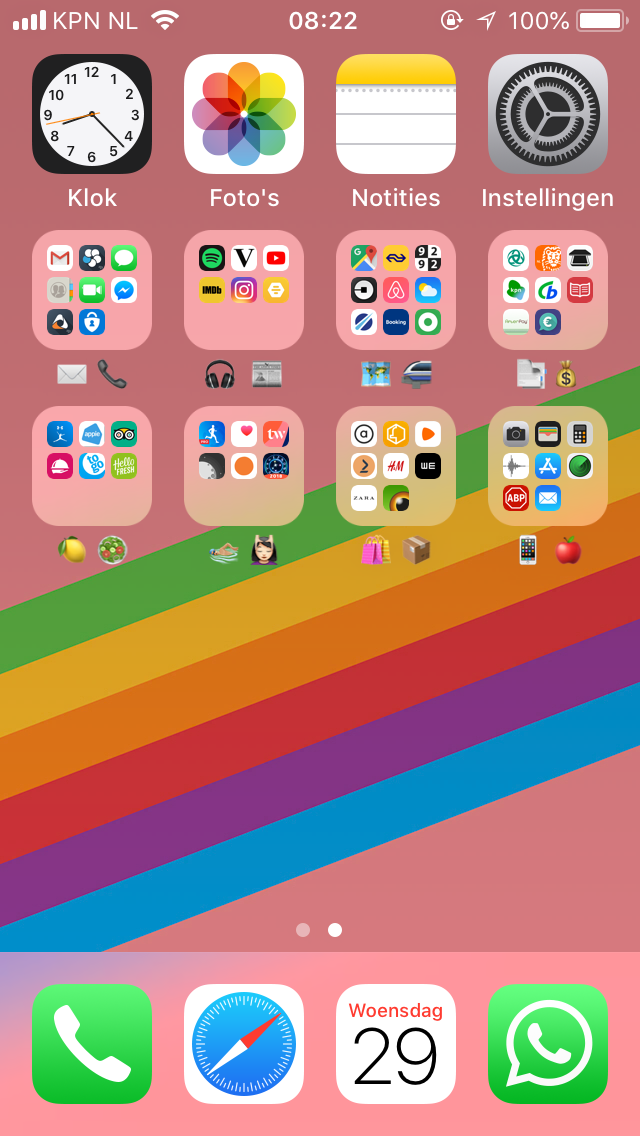Open the food folder with TripAdvisor and HelloFresh
The height and width of the screenshot is (1136, 640).
tap(91, 466)
